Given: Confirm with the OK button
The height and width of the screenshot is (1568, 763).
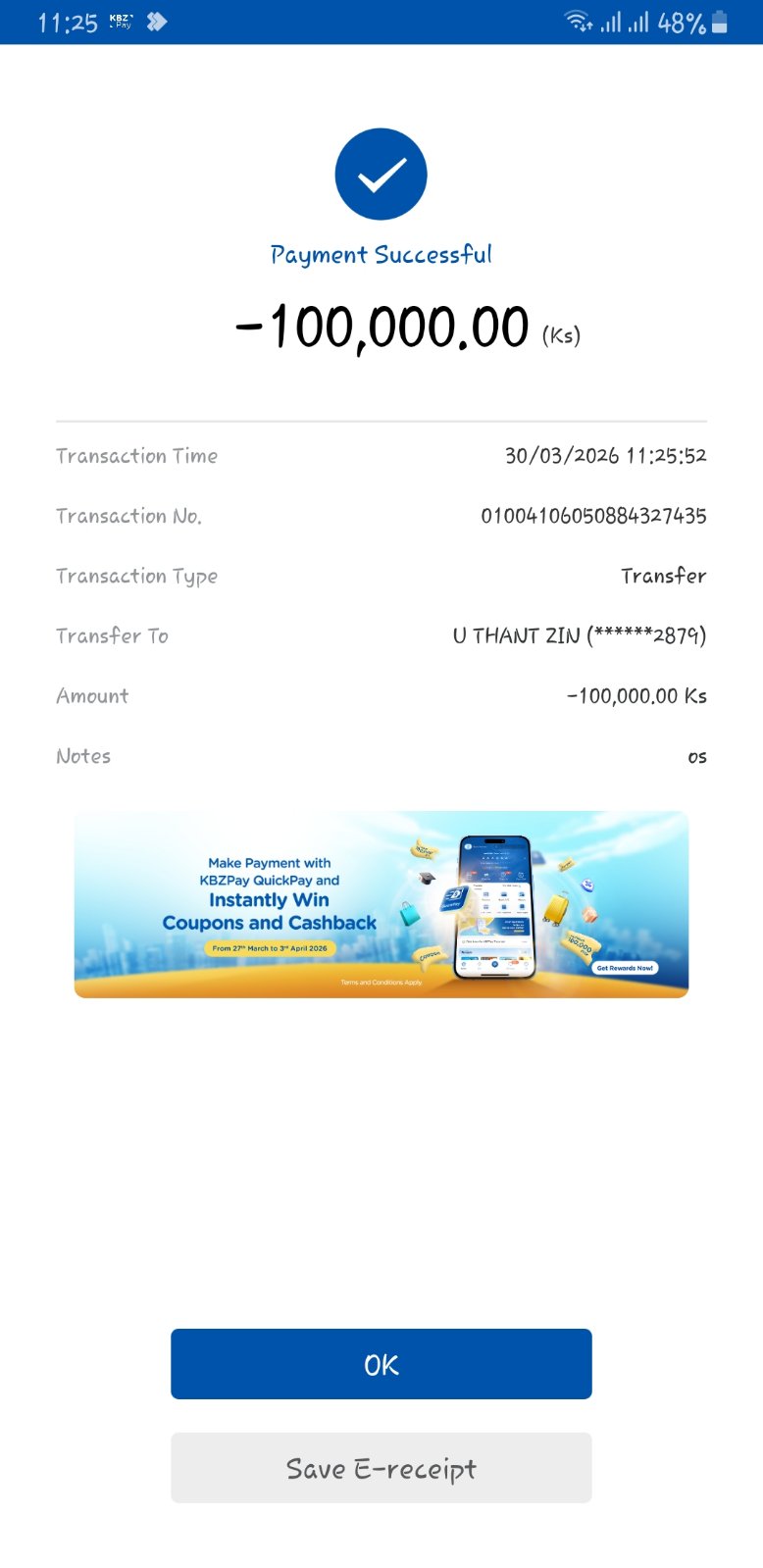Looking at the screenshot, I should 381,1364.
